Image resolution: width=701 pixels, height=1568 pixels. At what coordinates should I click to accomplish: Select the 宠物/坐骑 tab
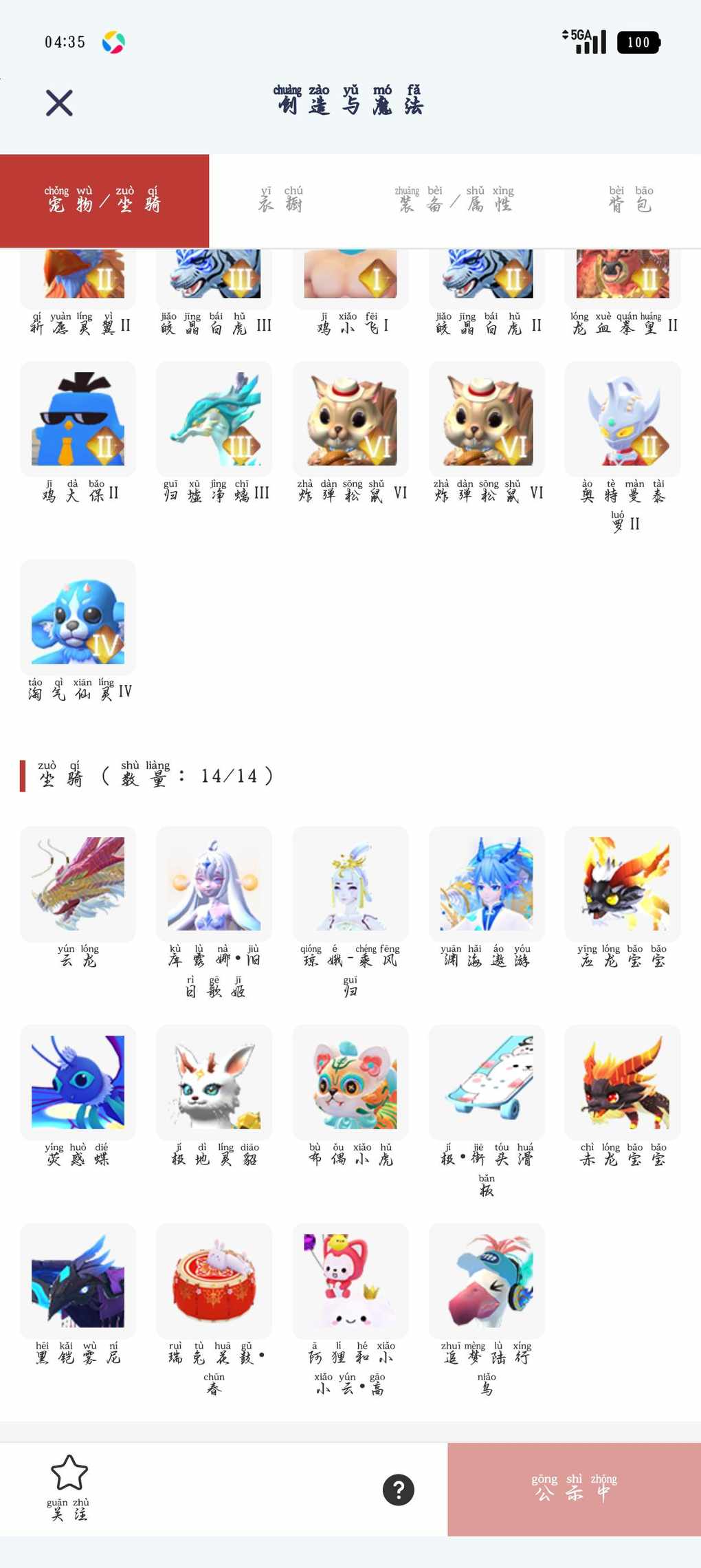click(104, 200)
